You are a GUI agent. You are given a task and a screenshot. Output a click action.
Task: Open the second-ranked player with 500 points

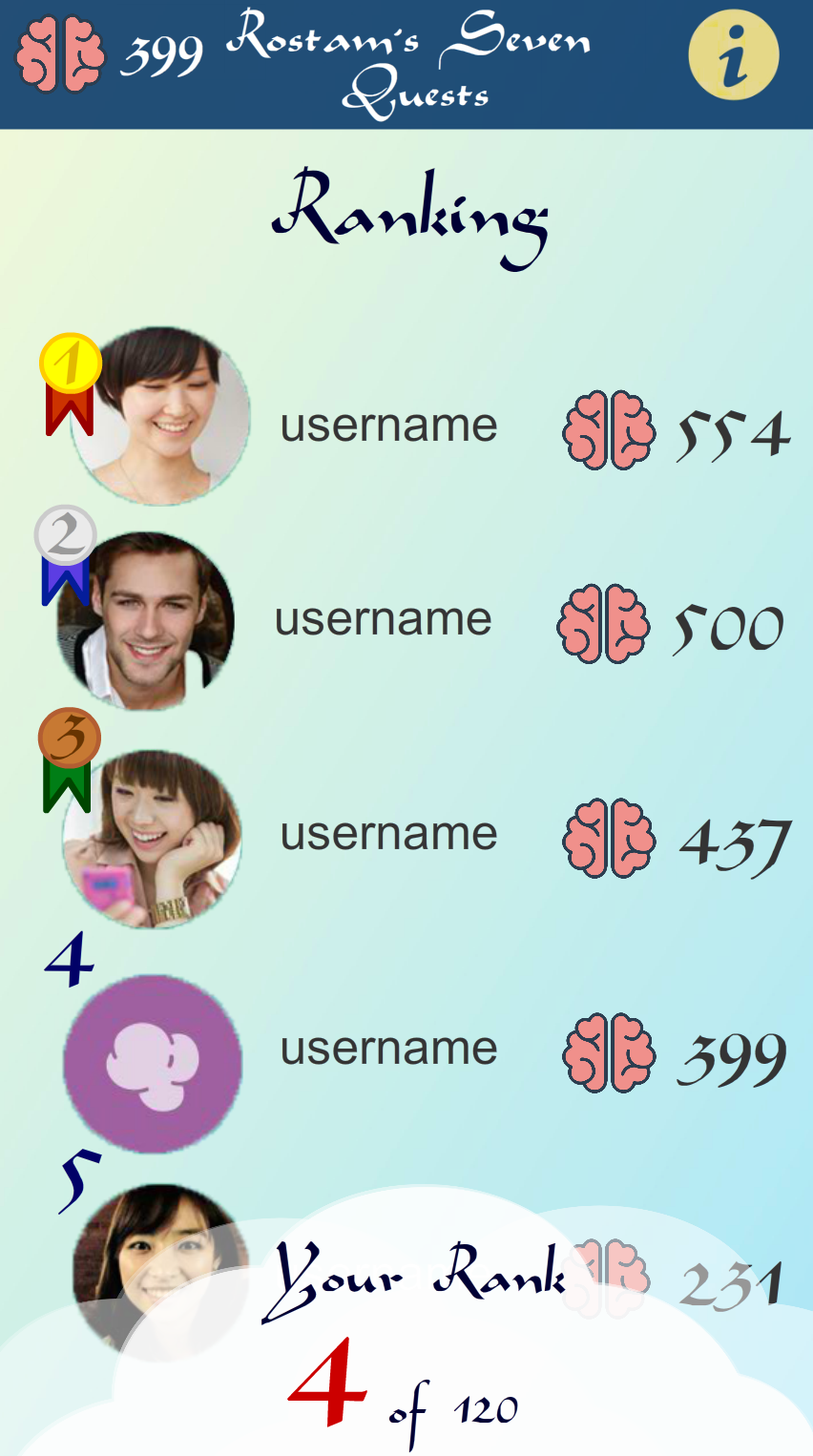(383, 619)
